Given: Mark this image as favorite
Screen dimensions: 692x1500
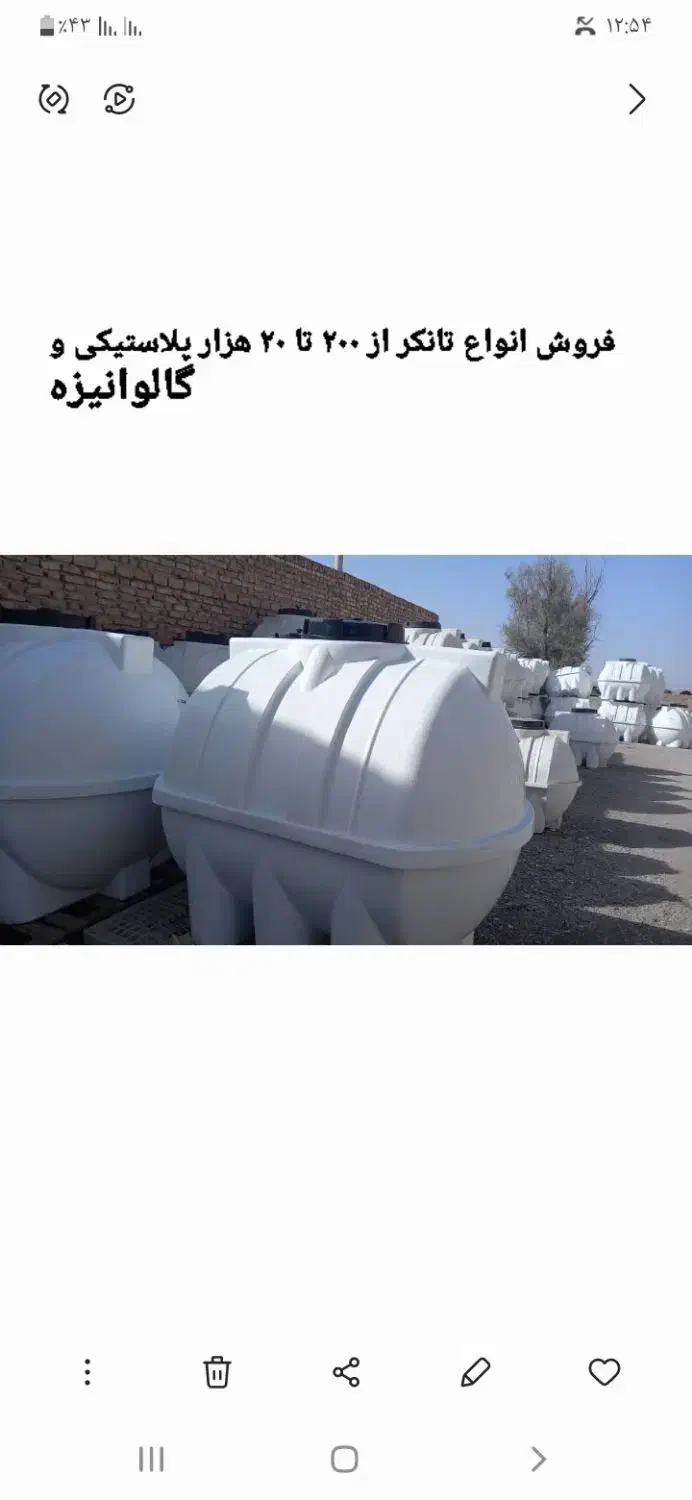Looking at the screenshot, I should pyautogui.click(x=604, y=1372).
